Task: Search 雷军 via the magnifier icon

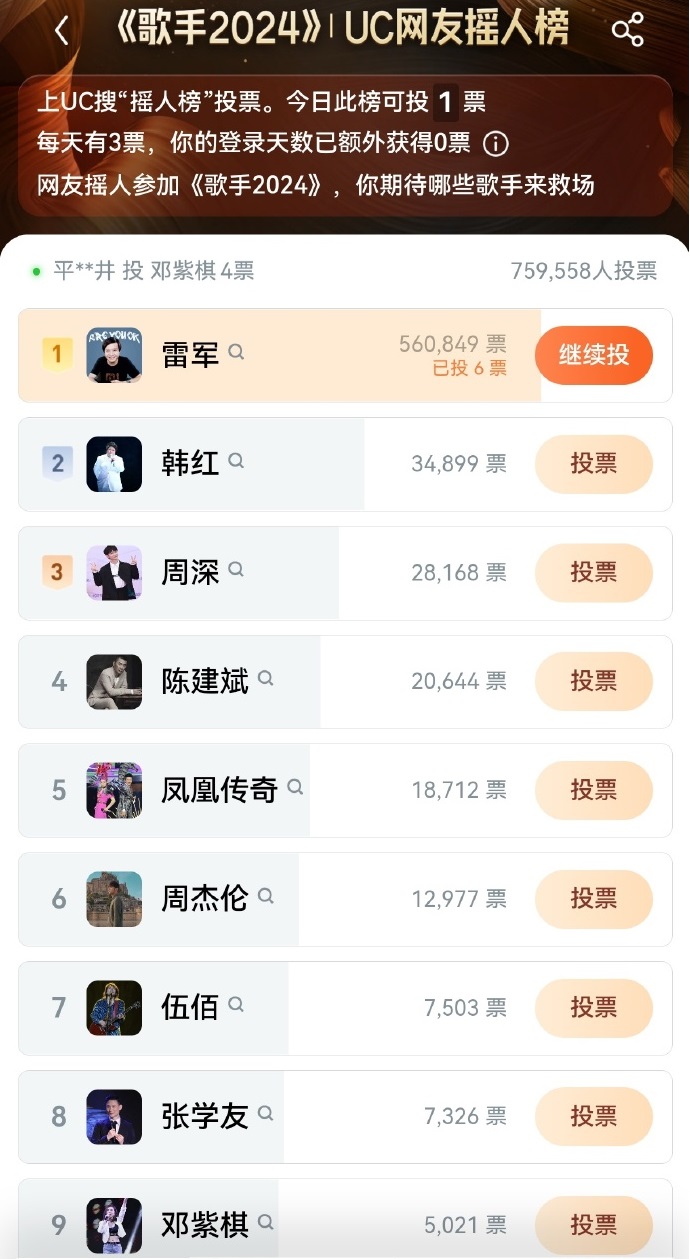Action: click(236, 352)
